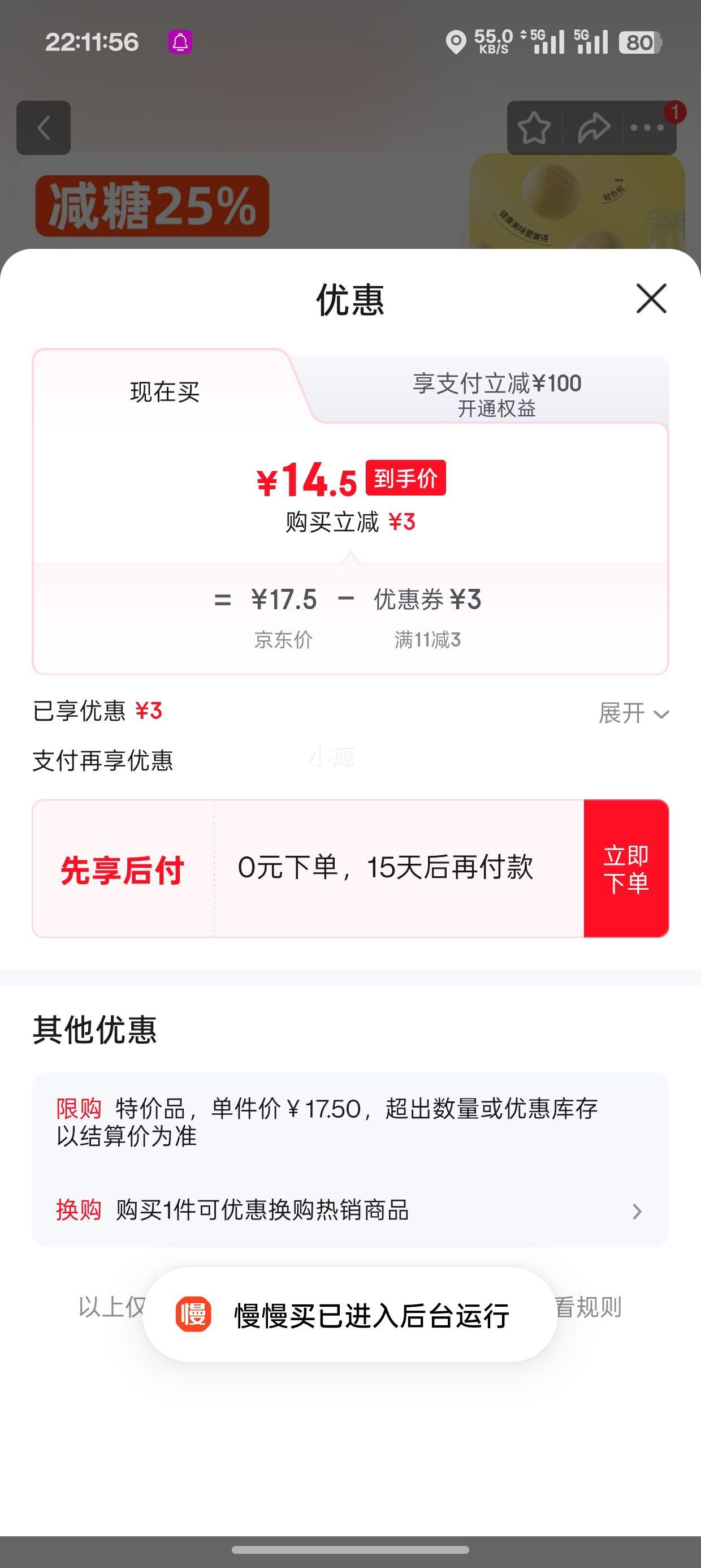Switch to the 享支付立减¥100 tab
The image size is (701, 1568).
[x=500, y=382]
